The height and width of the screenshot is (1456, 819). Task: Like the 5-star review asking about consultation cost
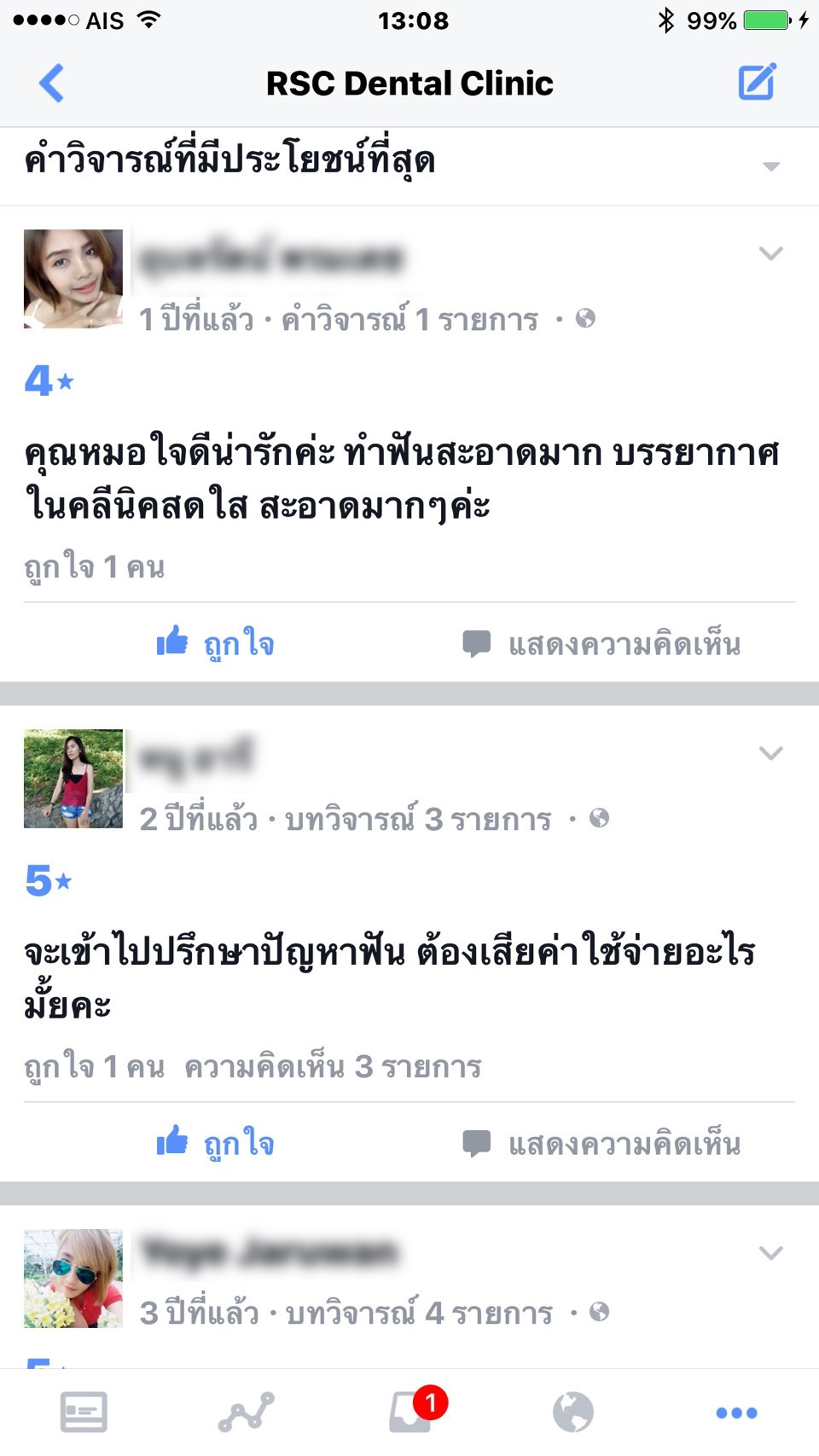[216, 1143]
